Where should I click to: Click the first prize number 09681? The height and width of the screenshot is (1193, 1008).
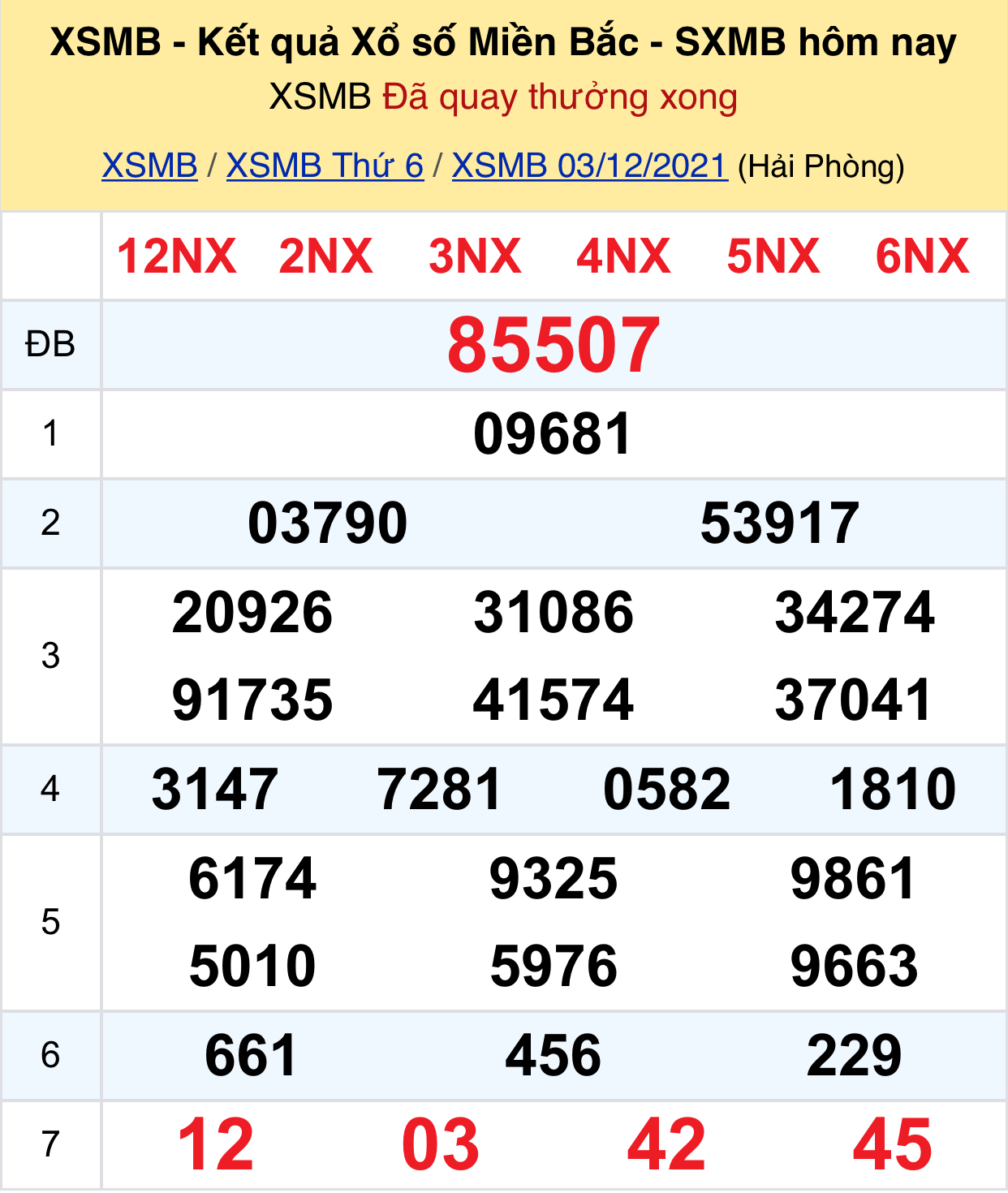[554, 436]
